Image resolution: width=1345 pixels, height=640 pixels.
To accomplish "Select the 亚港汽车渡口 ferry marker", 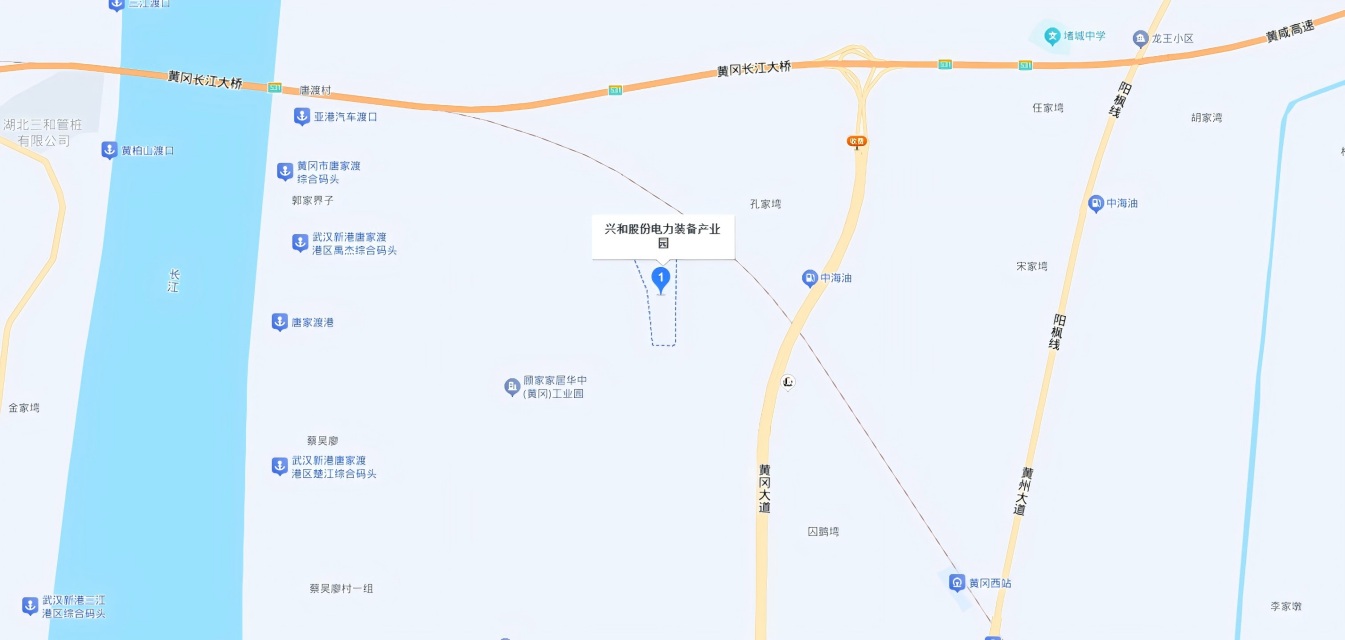I will (x=301, y=117).
